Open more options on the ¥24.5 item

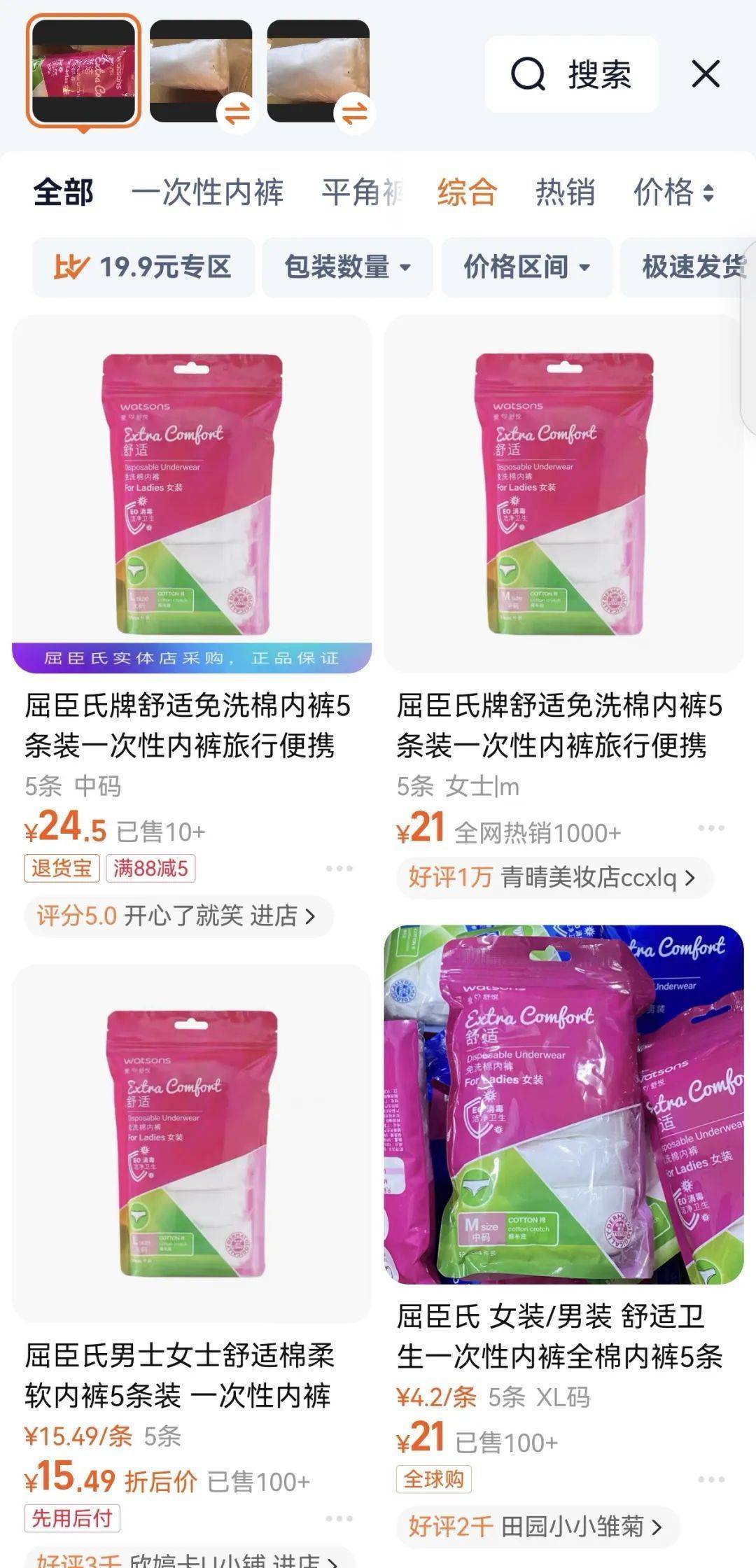[339, 868]
